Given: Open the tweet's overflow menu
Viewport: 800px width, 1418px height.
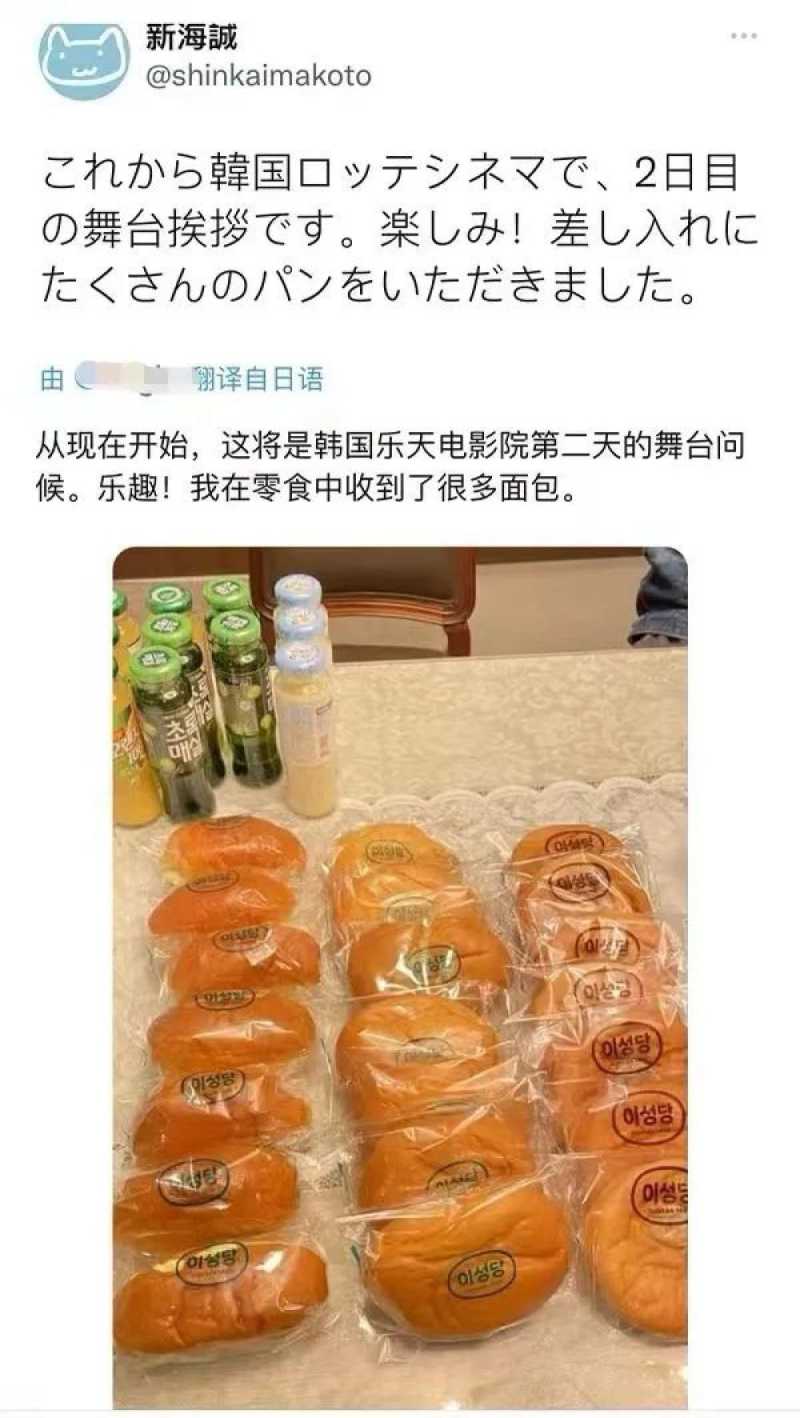Looking at the screenshot, I should (743, 36).
